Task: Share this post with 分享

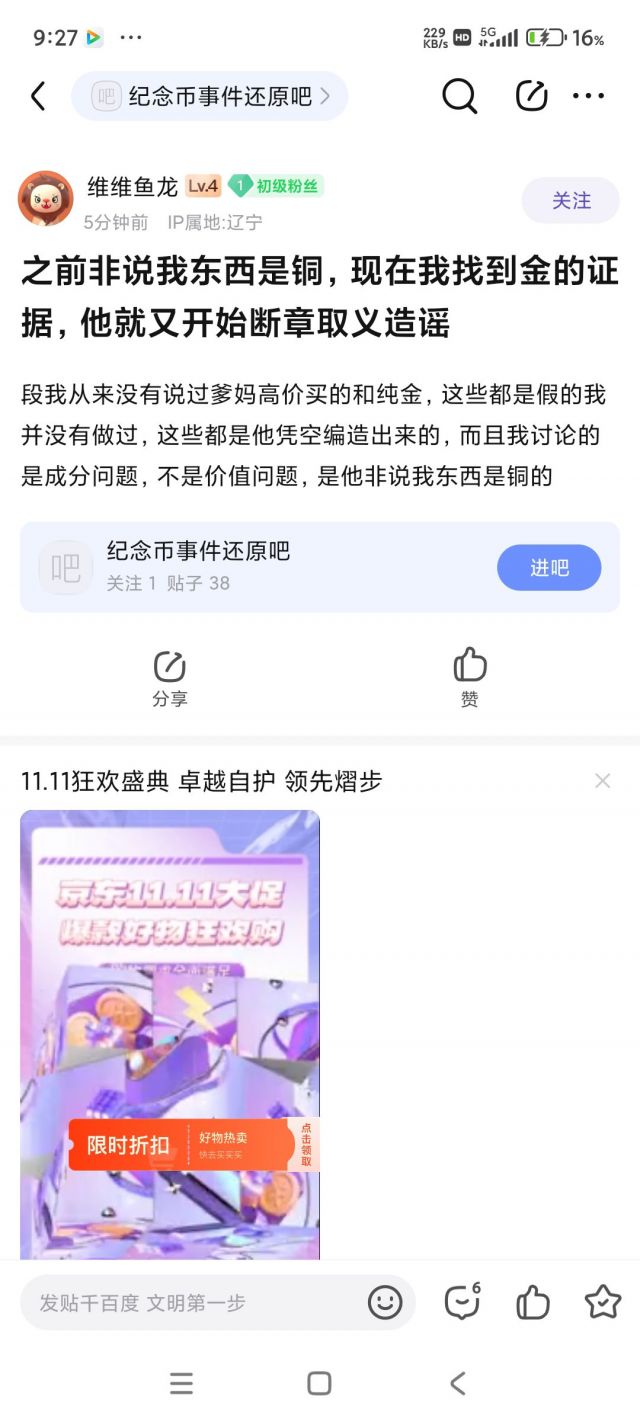Action: 170,678
